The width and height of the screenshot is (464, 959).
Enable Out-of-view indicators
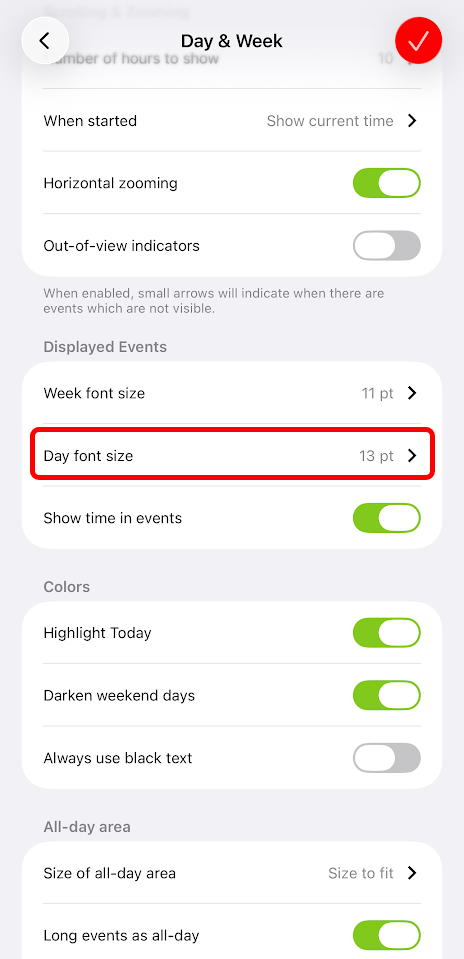click(386, 246)
